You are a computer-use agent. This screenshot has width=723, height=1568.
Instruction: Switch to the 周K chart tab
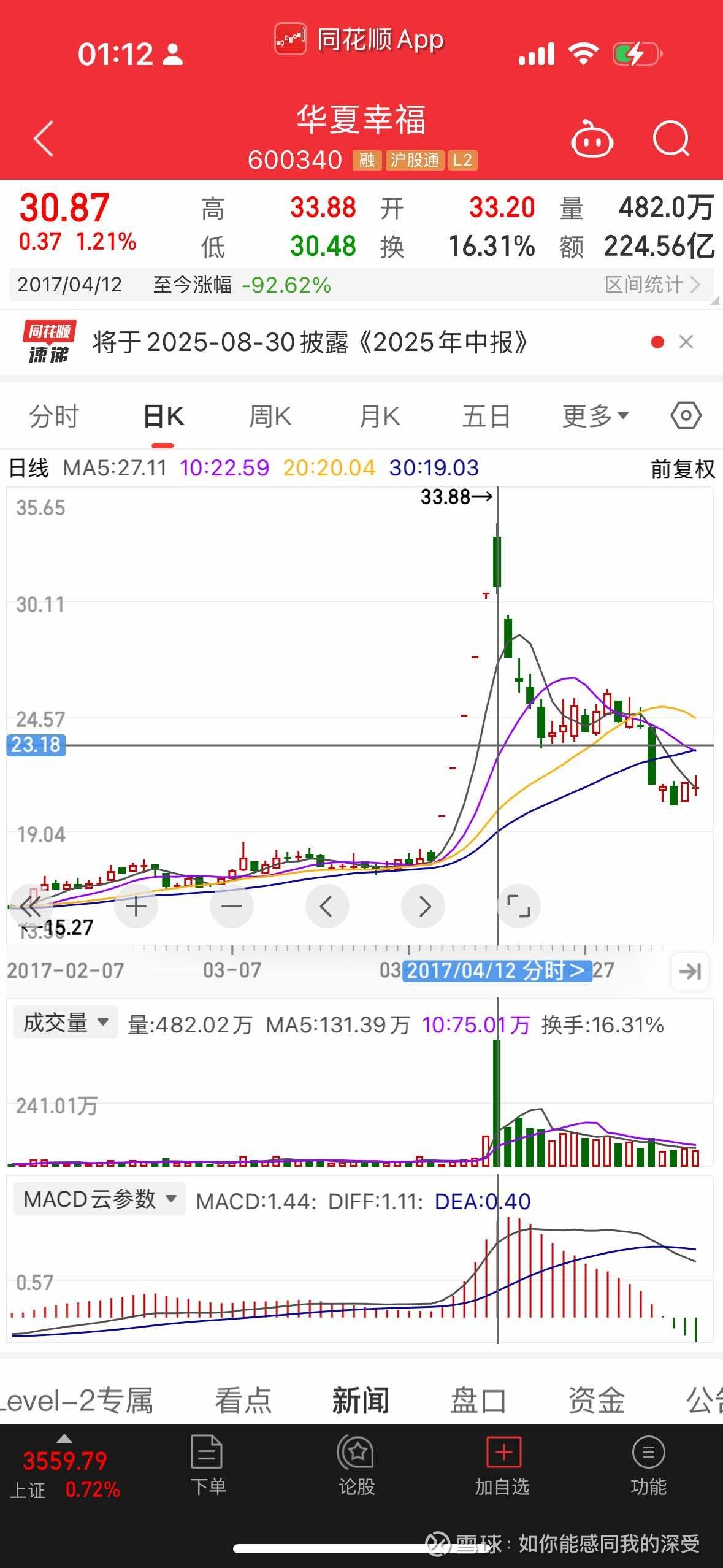tap(270, 417)
